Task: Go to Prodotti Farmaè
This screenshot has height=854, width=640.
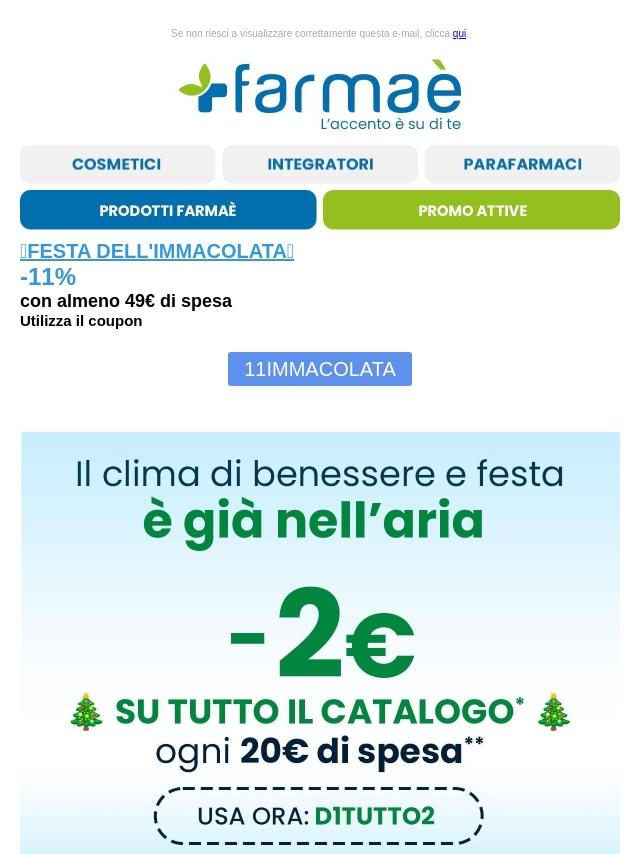Action: point(168,211)
